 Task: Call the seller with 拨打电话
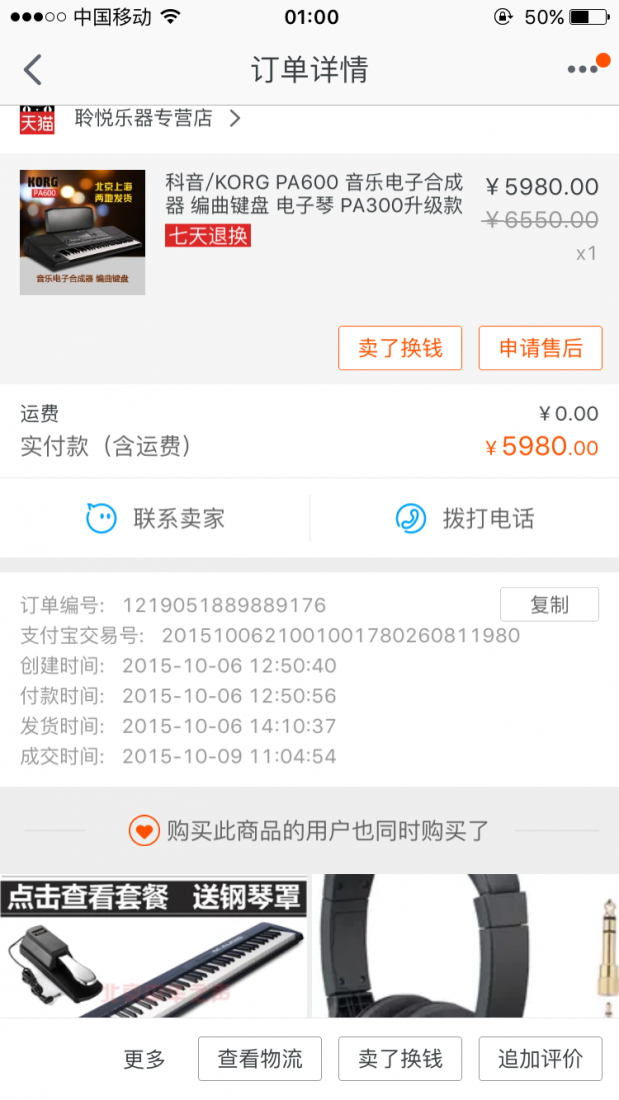point(465,518)
